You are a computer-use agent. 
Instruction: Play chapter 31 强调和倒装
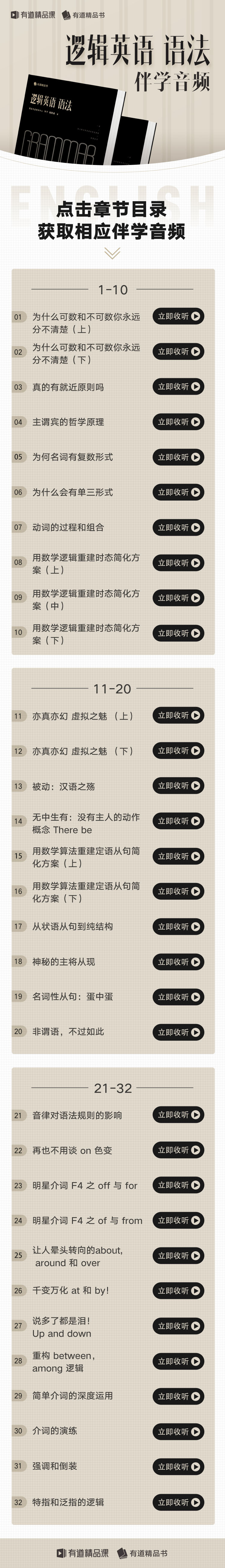(x=178, y=1466)
